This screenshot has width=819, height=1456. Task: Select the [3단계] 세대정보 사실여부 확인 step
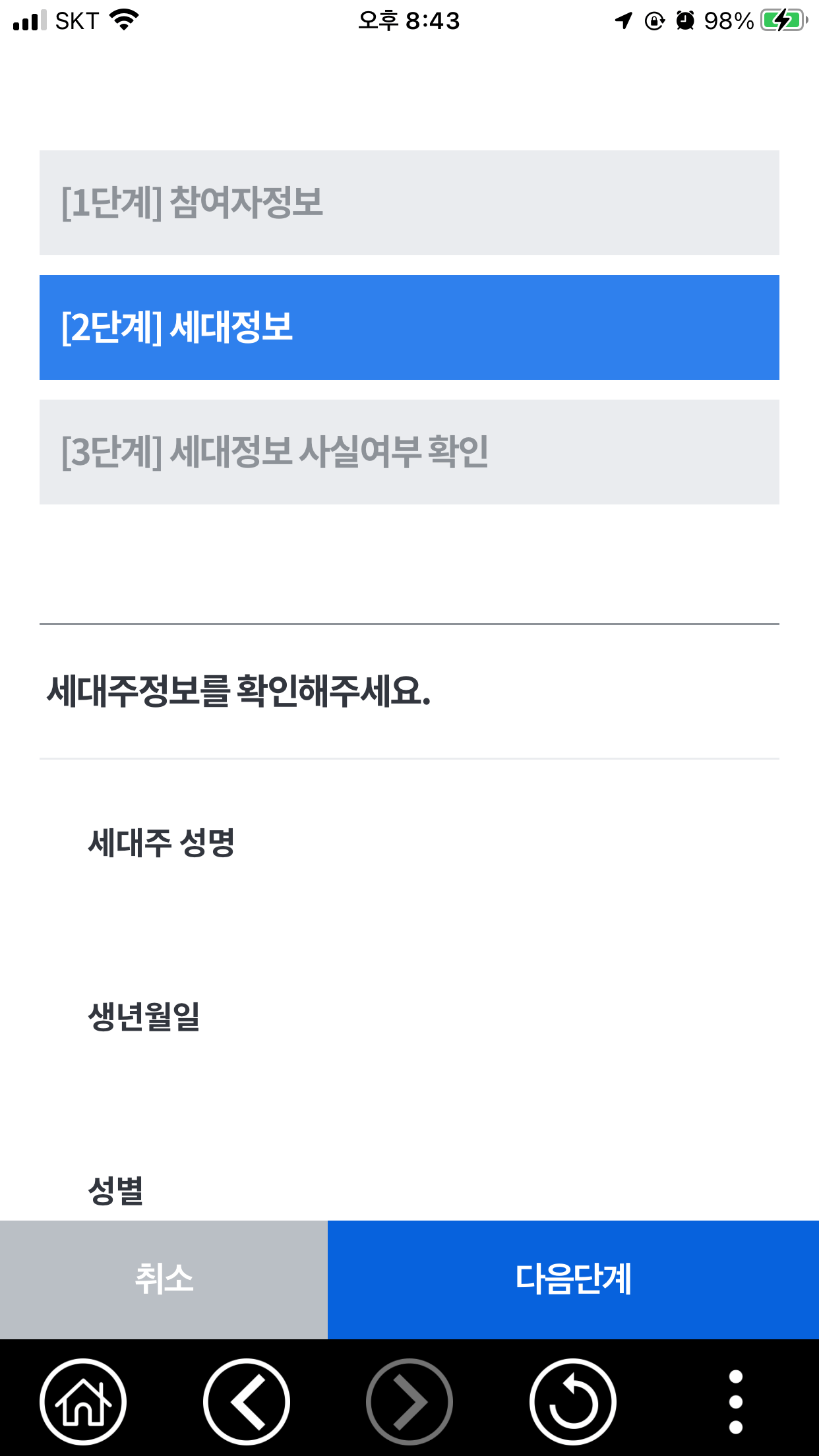tap(409, 450)
